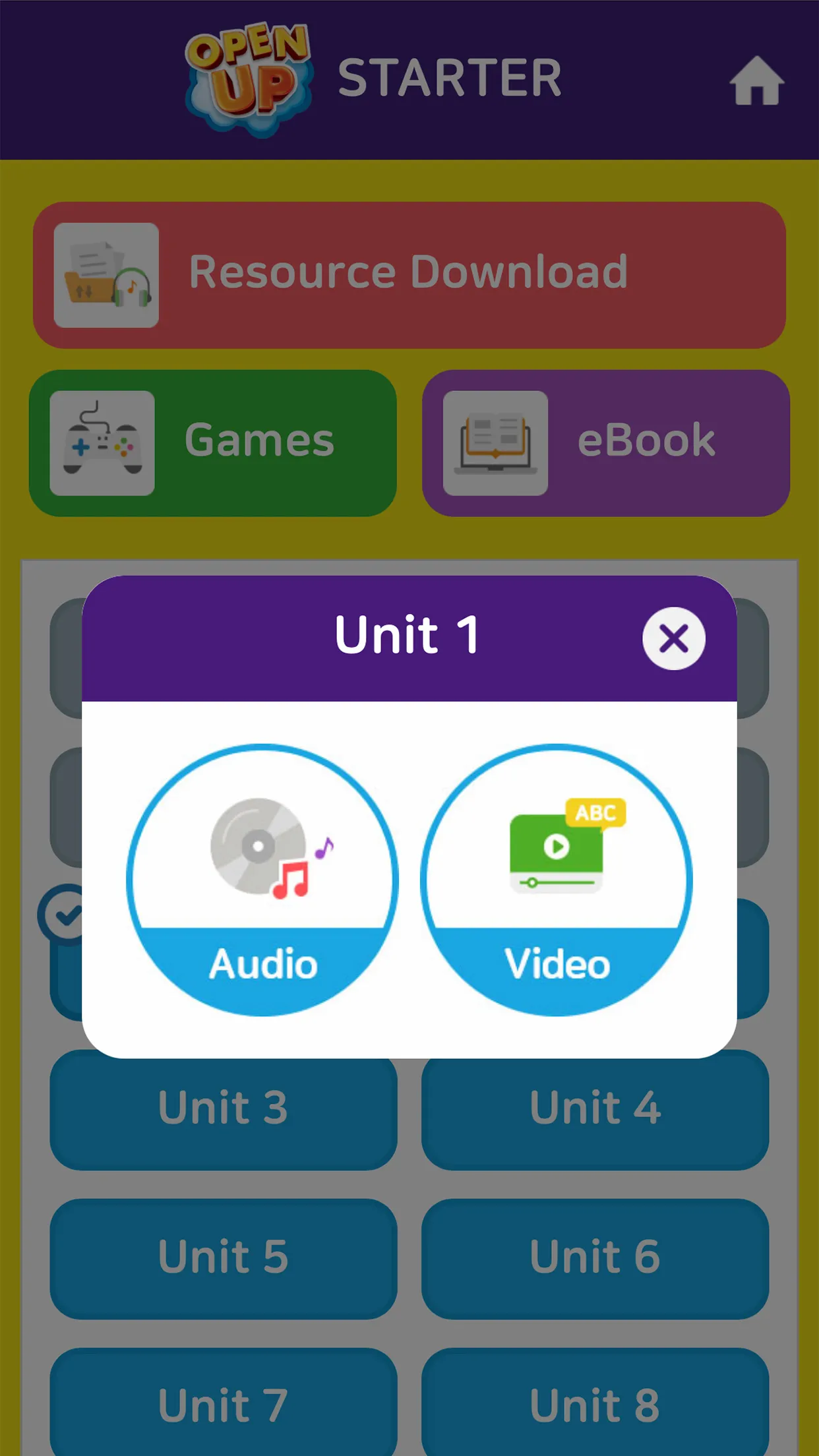This screenshot has width=819, height=1456.
Task: Open Resource Download
Action: [409, 274]
